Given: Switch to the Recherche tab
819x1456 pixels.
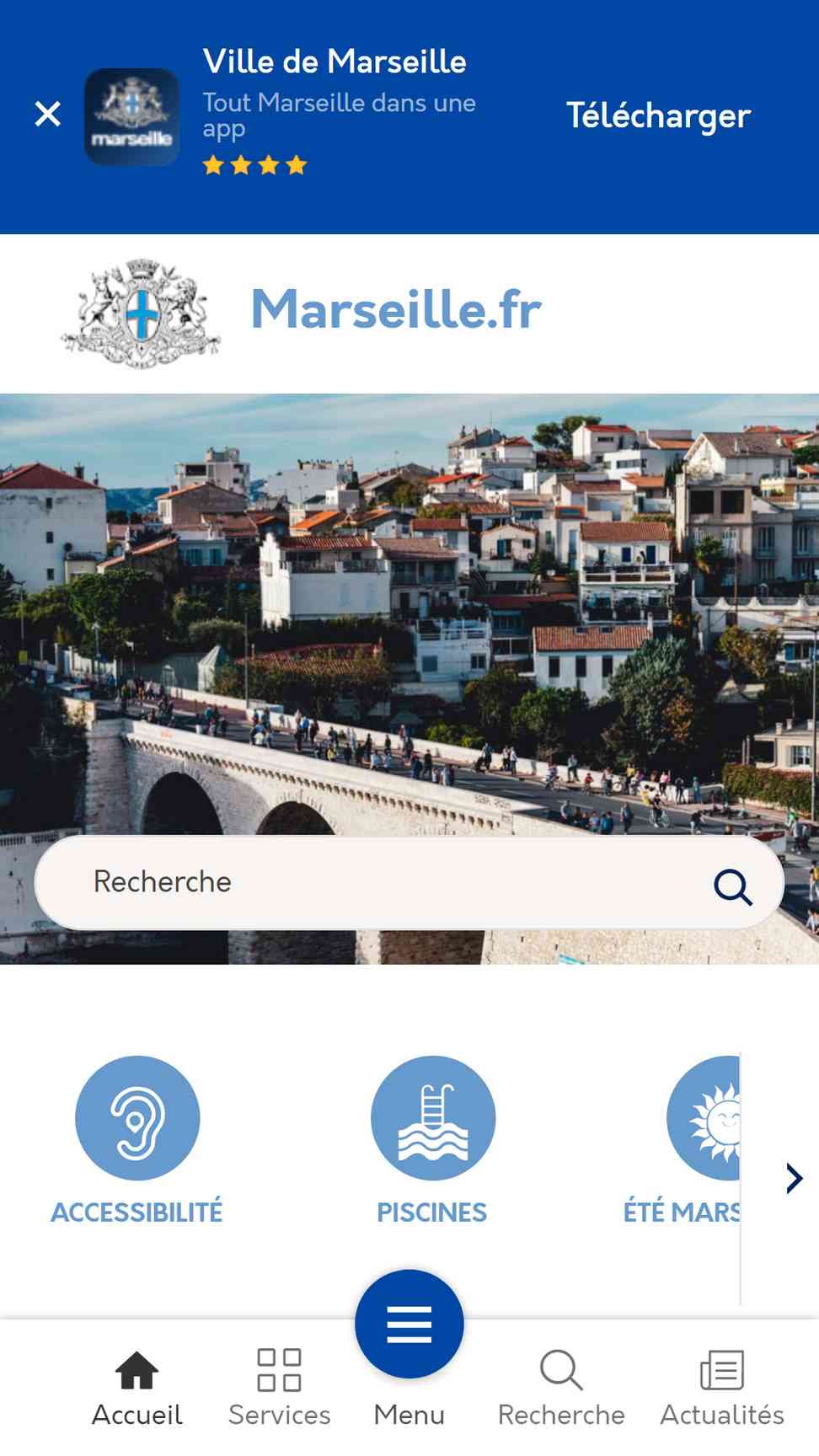Looking at the screenshot, I should coord(561,1389).
